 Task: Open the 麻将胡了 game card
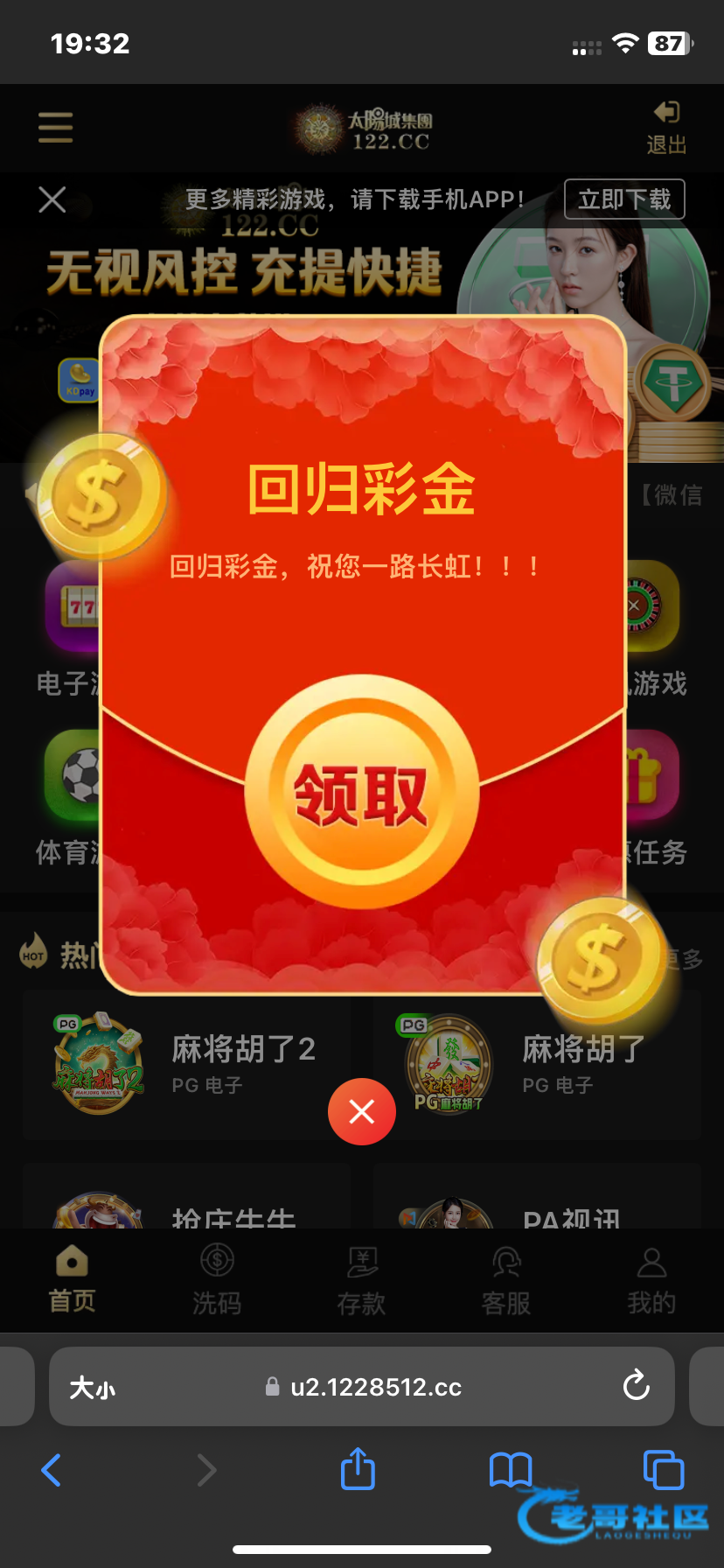(537, 1064)
